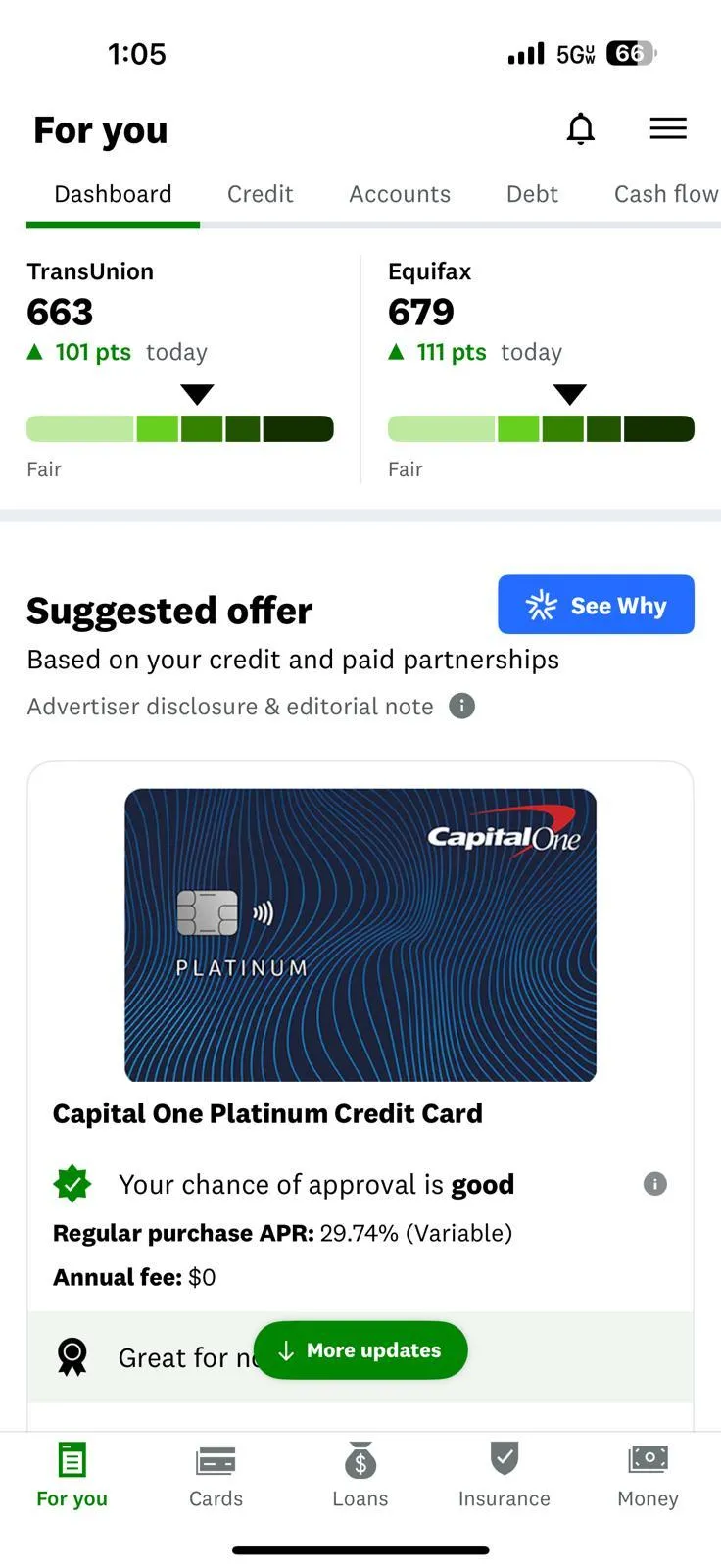The image size is (721, 1568).
Task: Open the Money section
Action: click(x=648, y=1476)
